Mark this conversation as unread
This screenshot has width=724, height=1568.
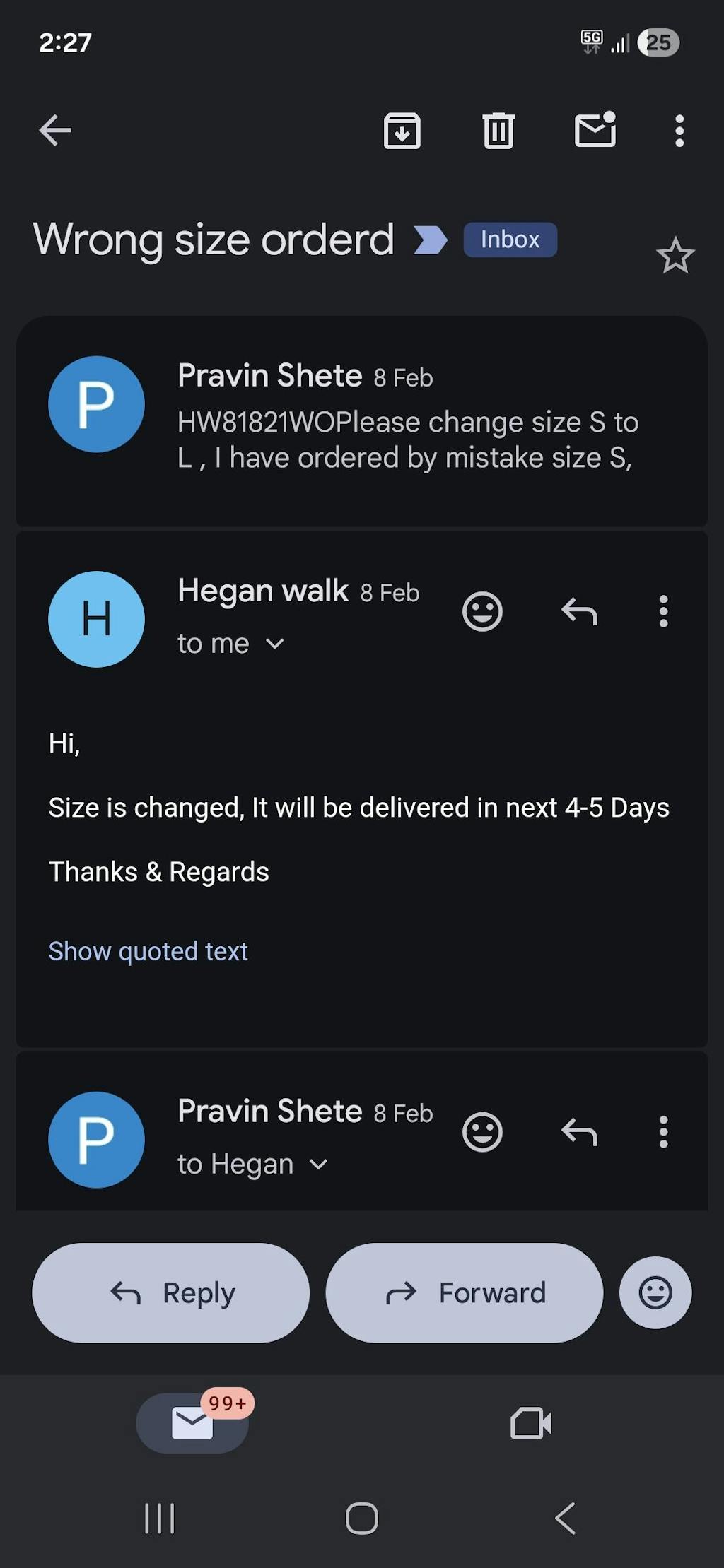pyautogui.click(x=595, y=131)
